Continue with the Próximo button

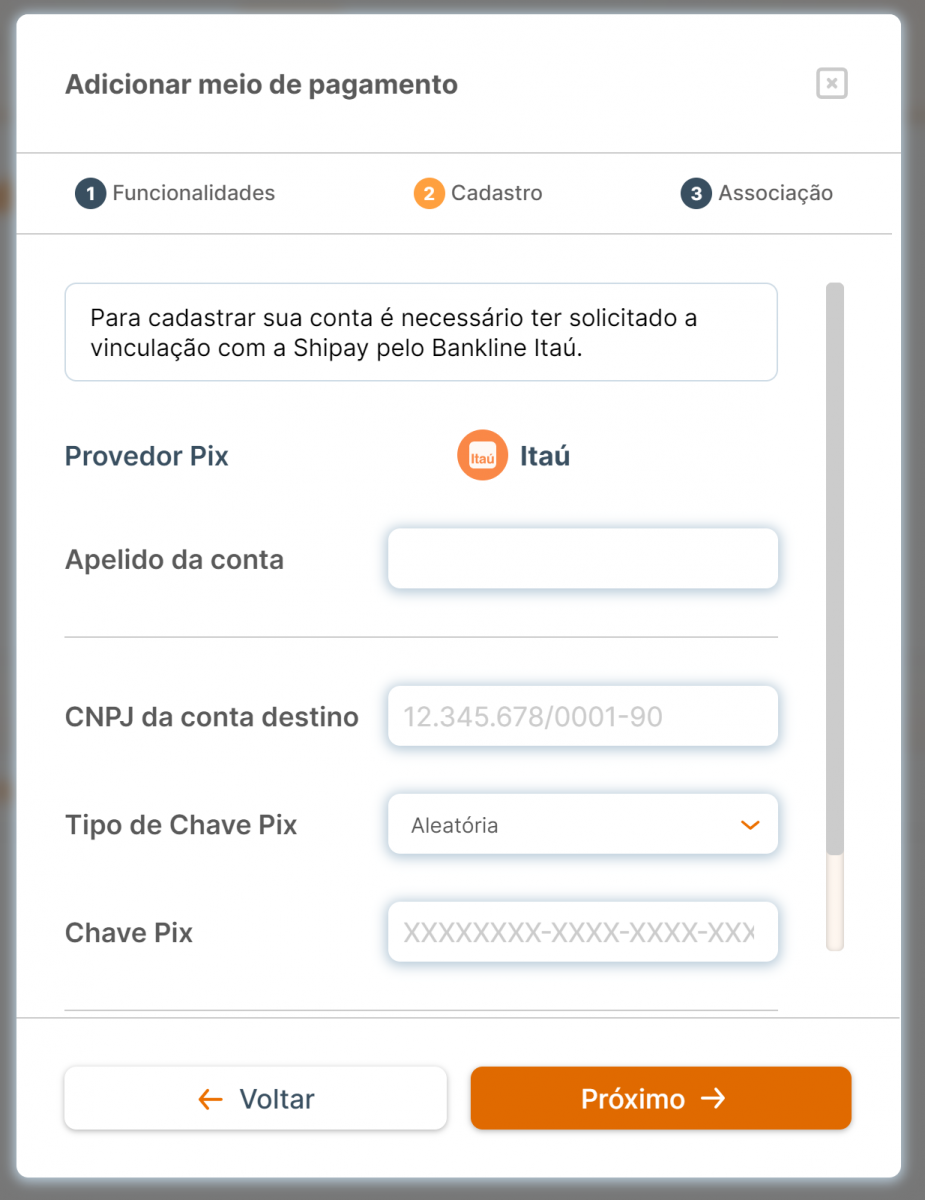click(660, 1099)
